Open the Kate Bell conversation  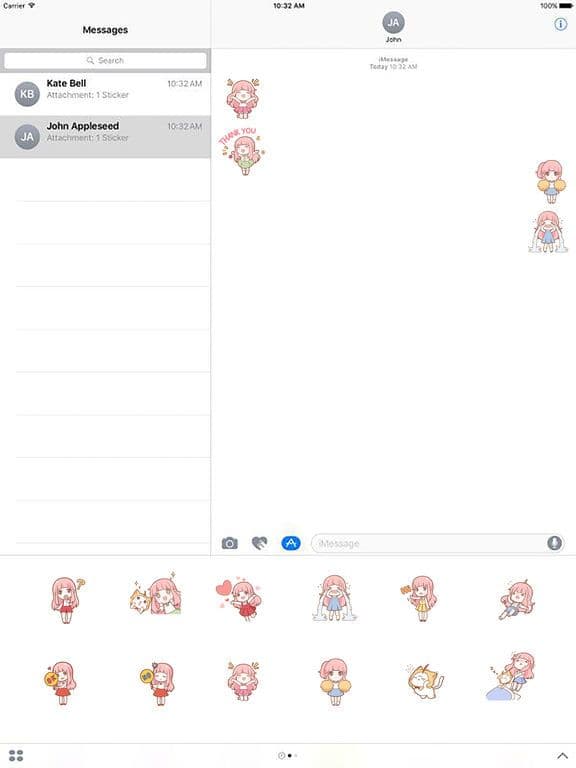pyautogui.click(x=105, y=94)
